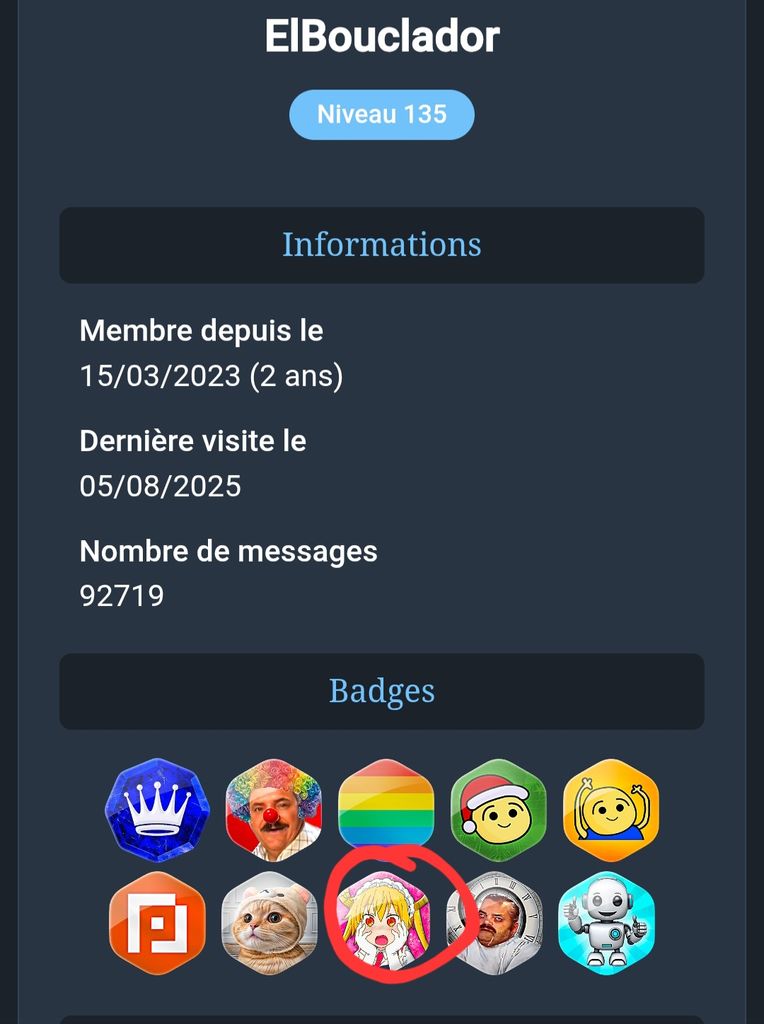View the Santa hat smiley badge
This screenshot has height=1024, width=764.
pos(498,810)
